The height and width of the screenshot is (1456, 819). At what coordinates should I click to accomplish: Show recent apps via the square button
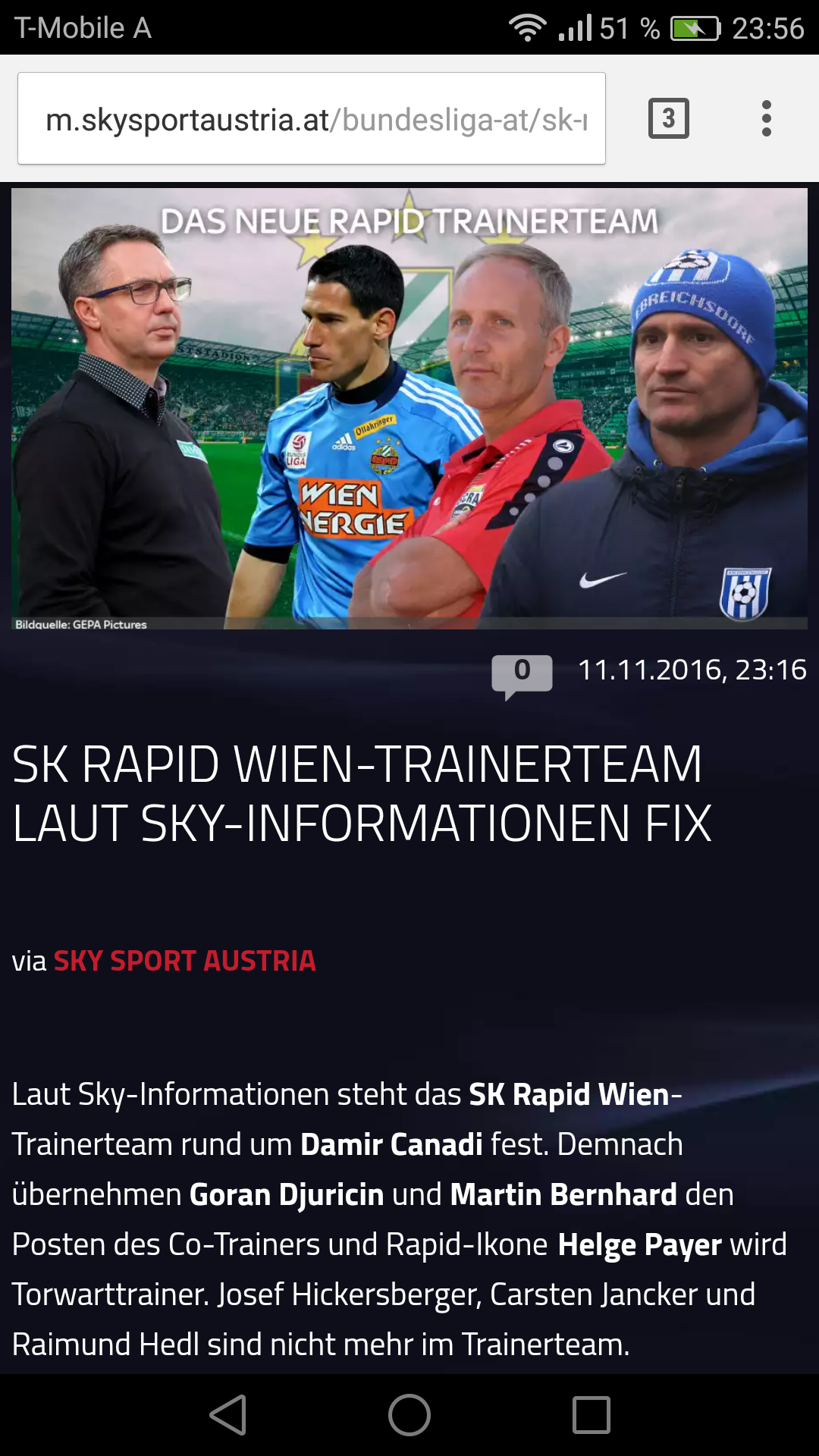click(591, 1415)
